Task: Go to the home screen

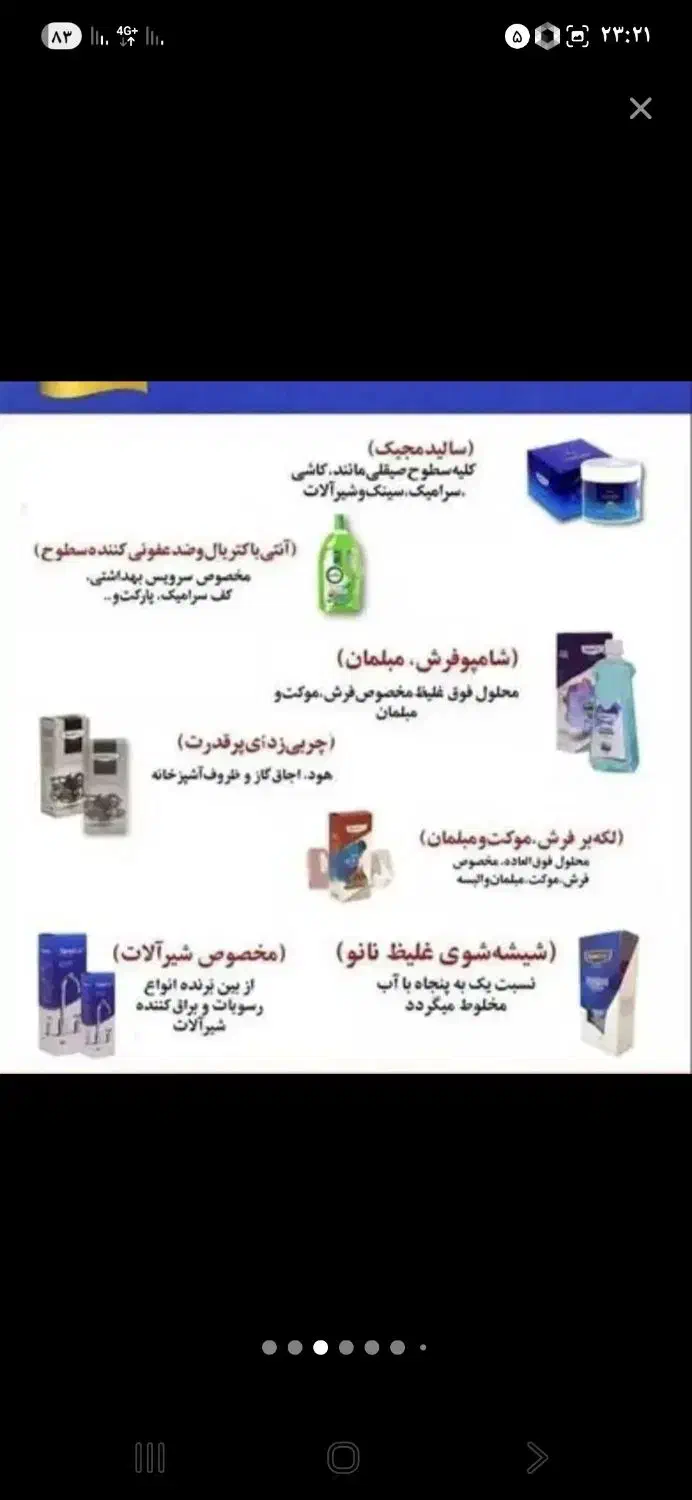Action: (343, 1458)
